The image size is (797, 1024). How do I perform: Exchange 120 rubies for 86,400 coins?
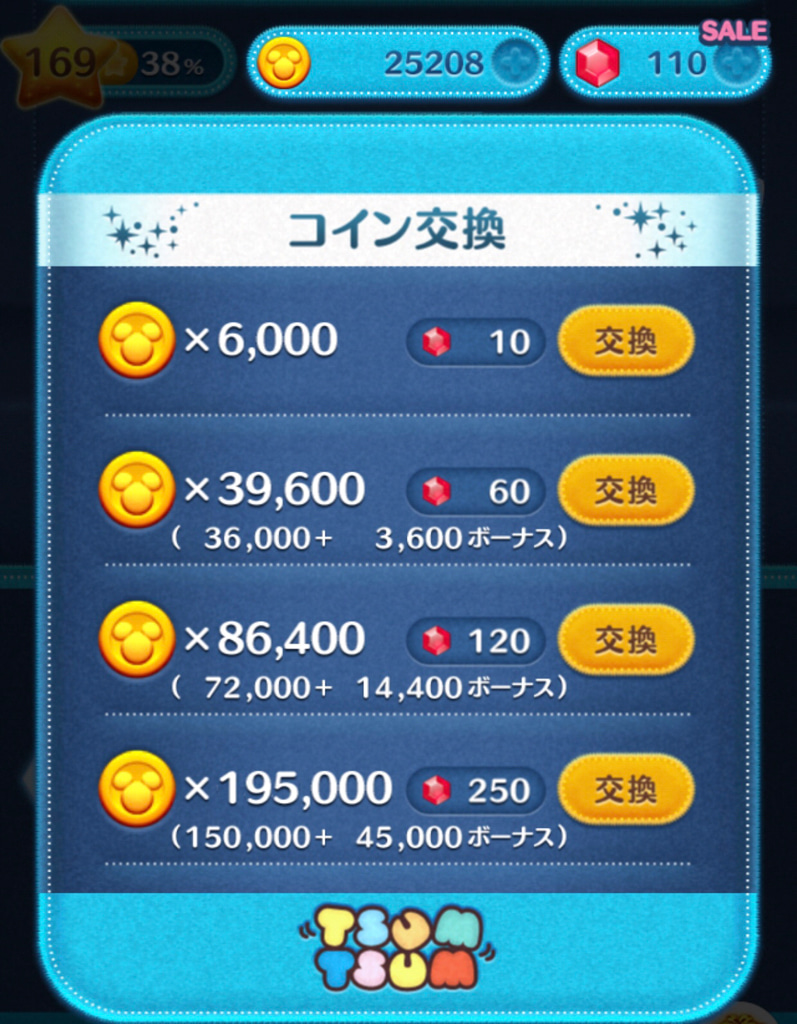pyautogui.click(x=625, y=640)
